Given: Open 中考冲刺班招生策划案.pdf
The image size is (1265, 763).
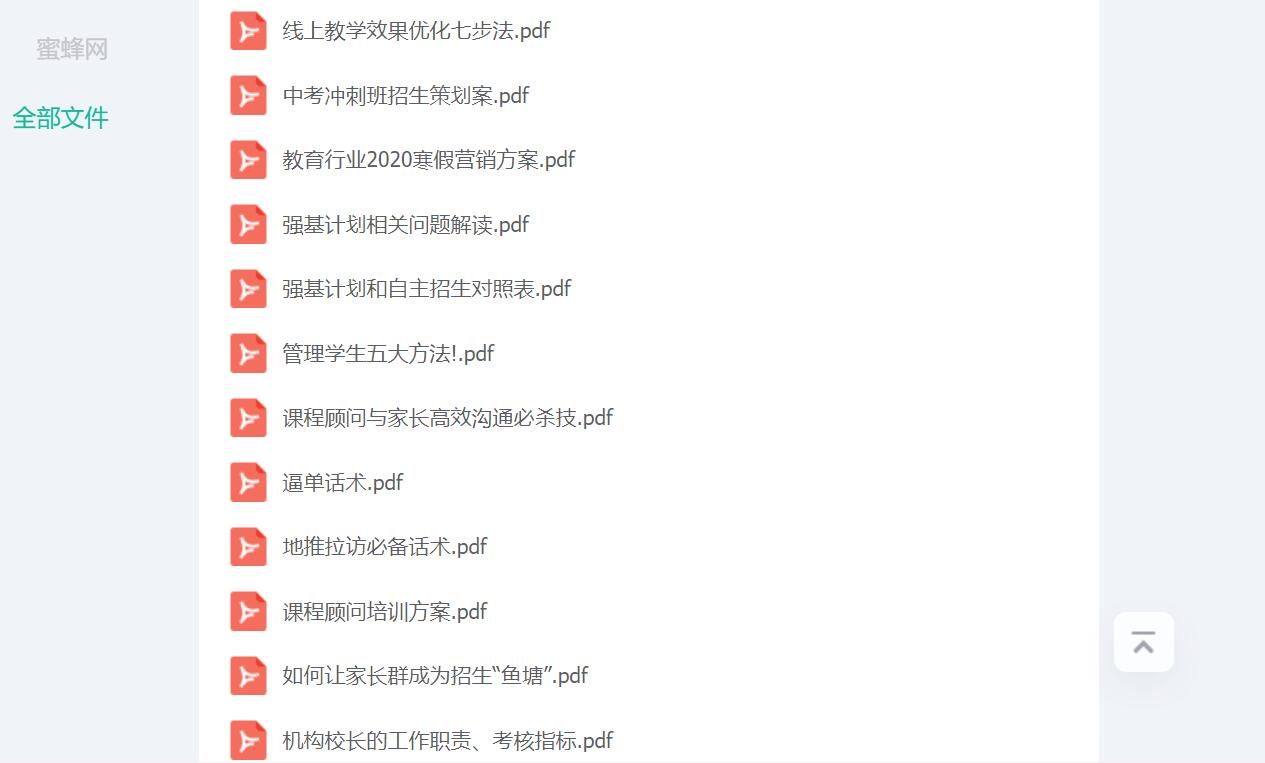Looking at the screenshot, I should coord(405,96).
